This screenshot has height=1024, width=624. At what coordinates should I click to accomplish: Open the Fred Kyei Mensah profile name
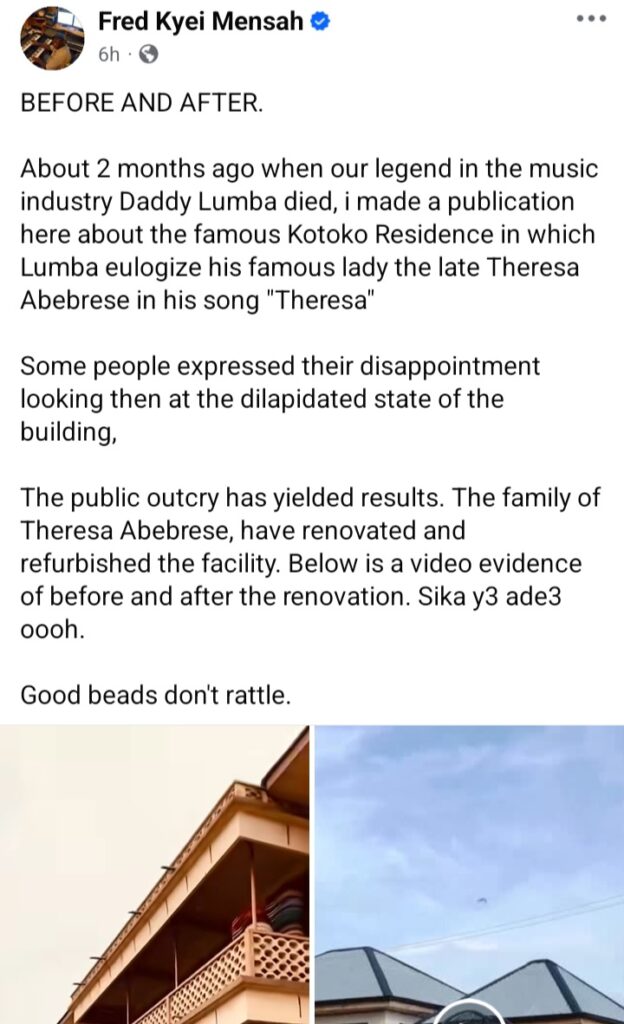[x=200, y=22]
